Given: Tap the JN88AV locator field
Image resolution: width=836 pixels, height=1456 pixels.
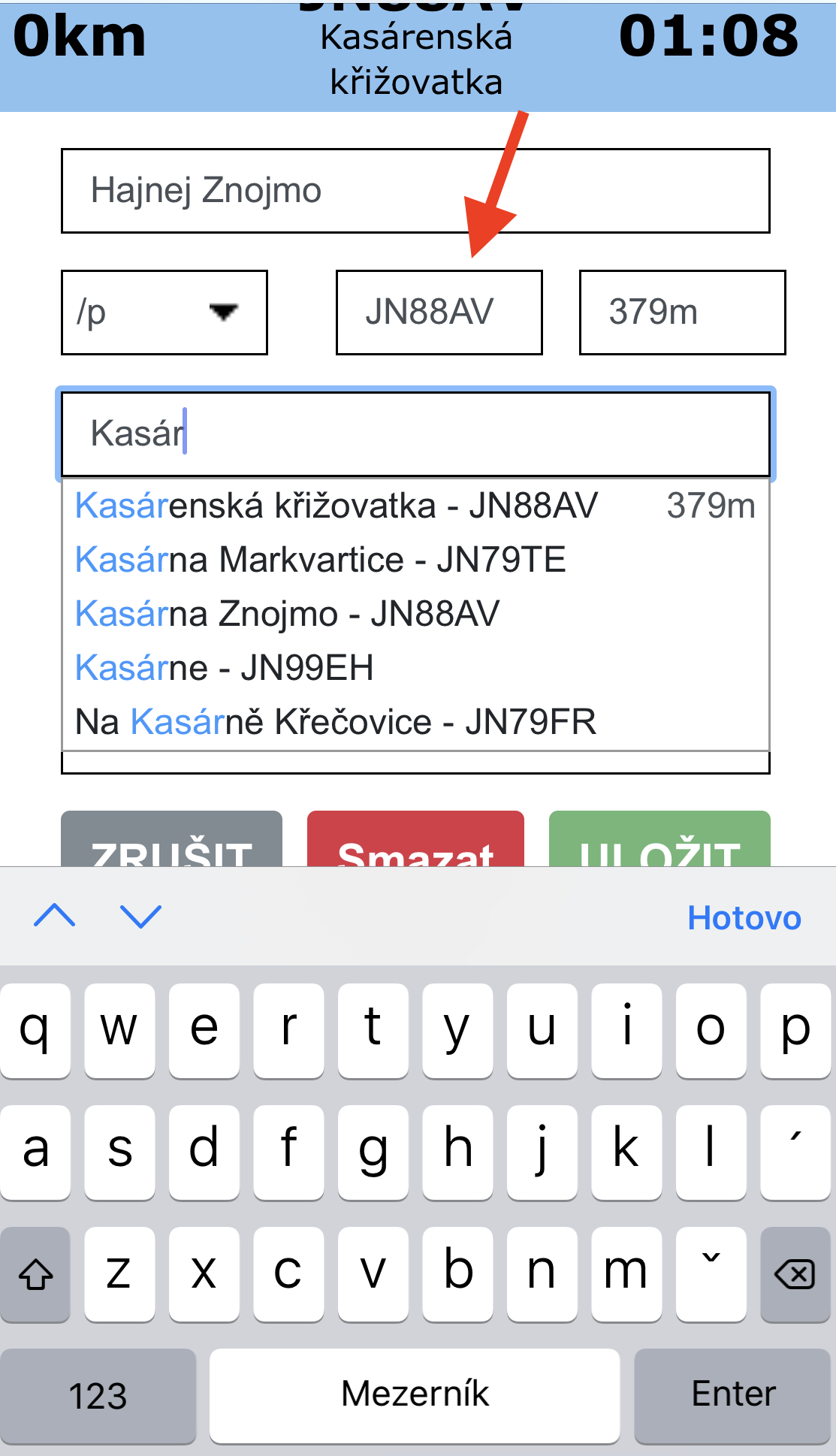Looking at the screenshot, I should [439, 313].
